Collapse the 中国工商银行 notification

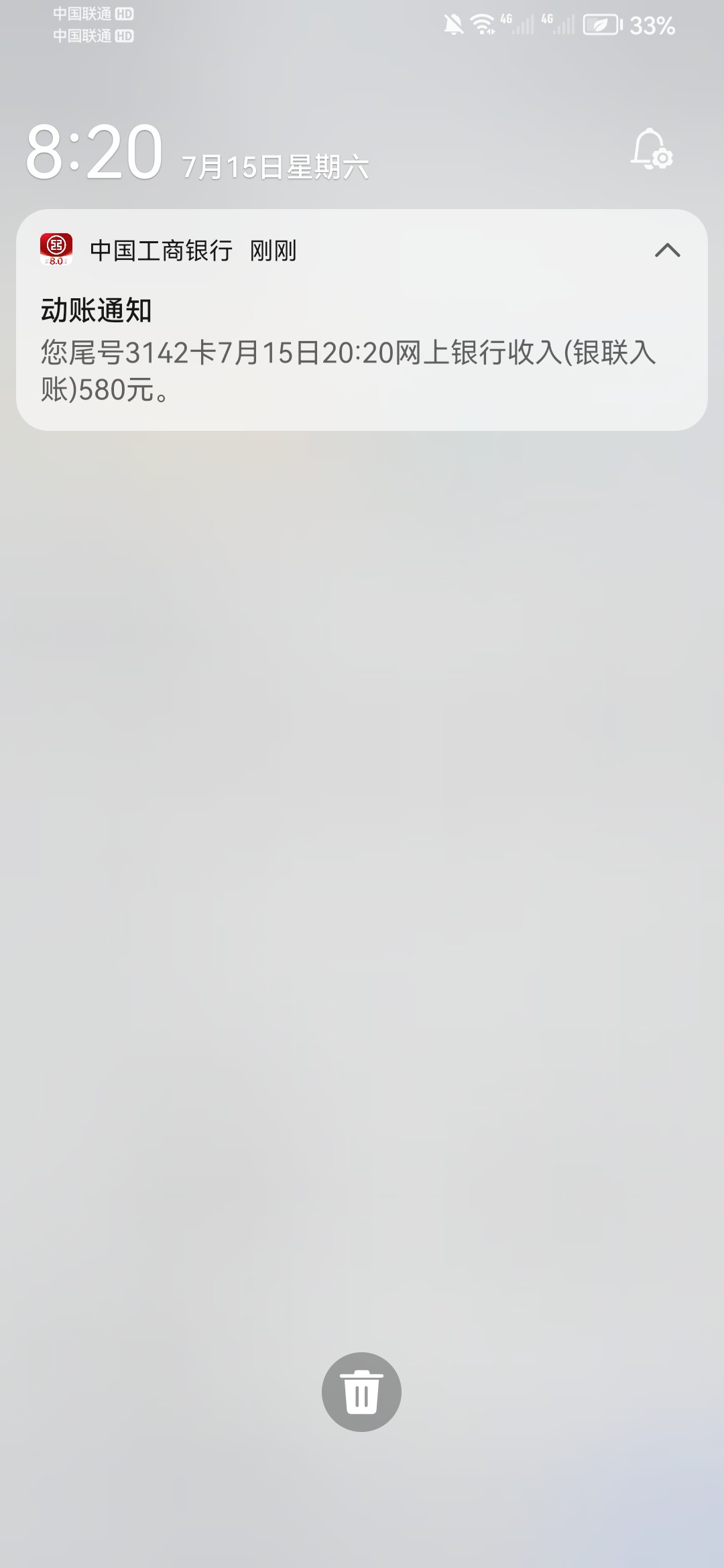pyautogui.click(x=667, y=251)
